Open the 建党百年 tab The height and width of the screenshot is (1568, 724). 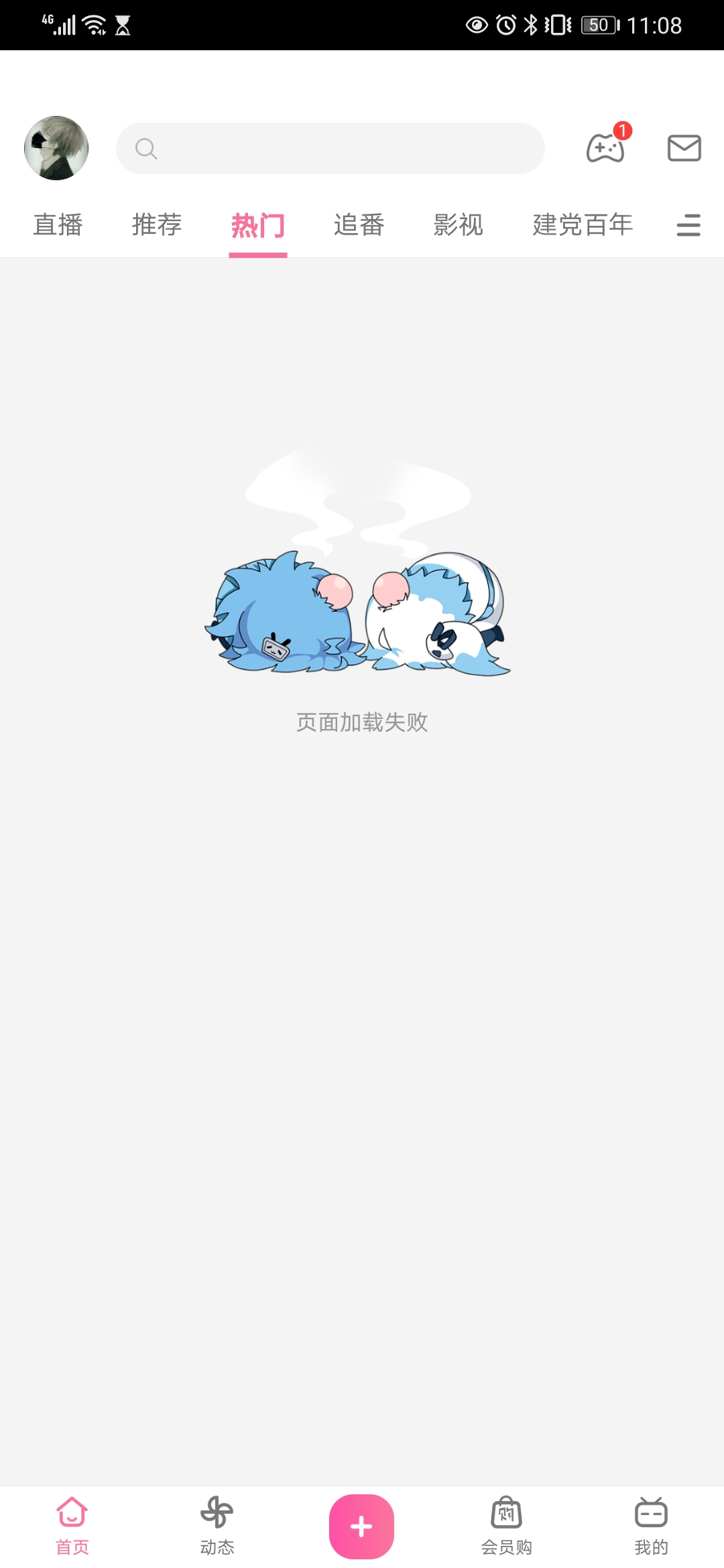[583, 225]
